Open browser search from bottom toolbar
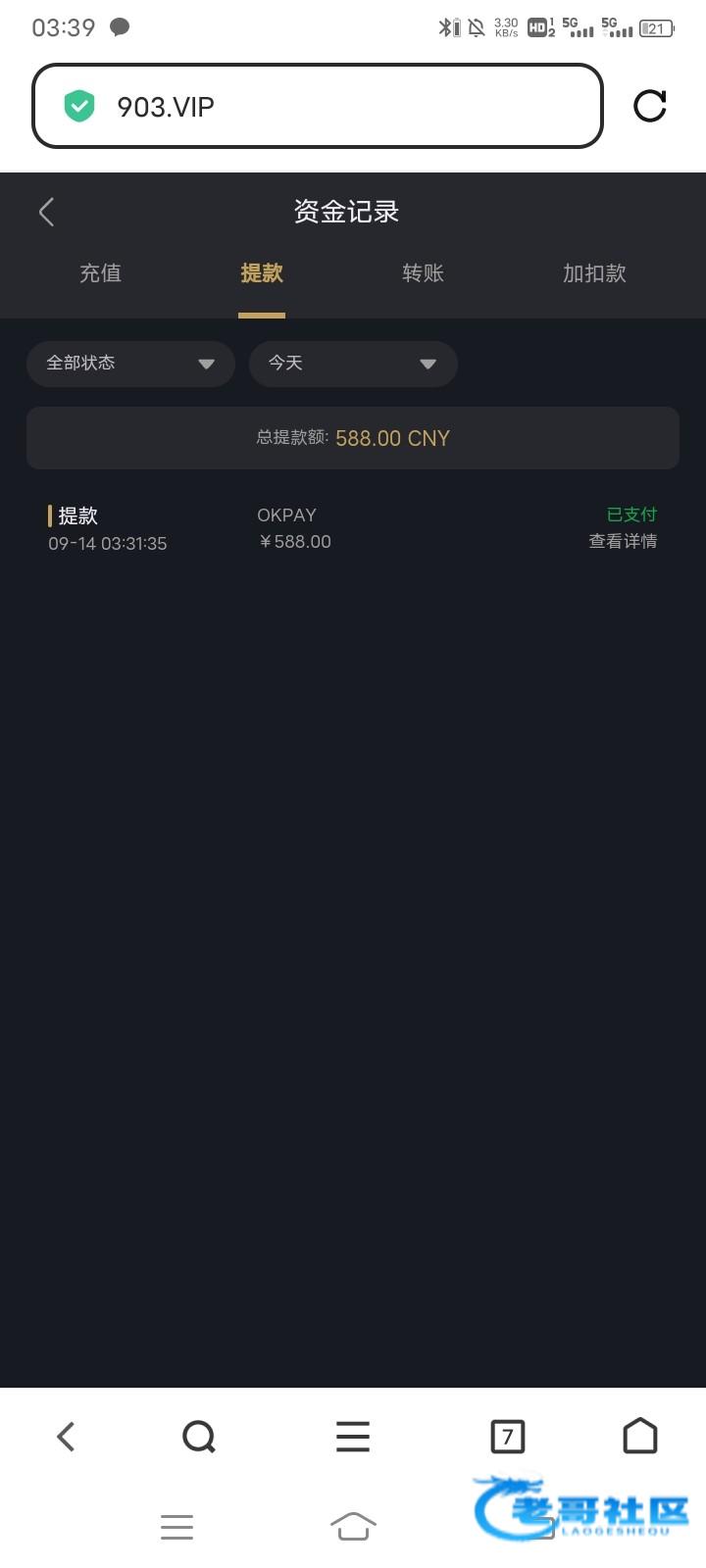 point(199,1437)
